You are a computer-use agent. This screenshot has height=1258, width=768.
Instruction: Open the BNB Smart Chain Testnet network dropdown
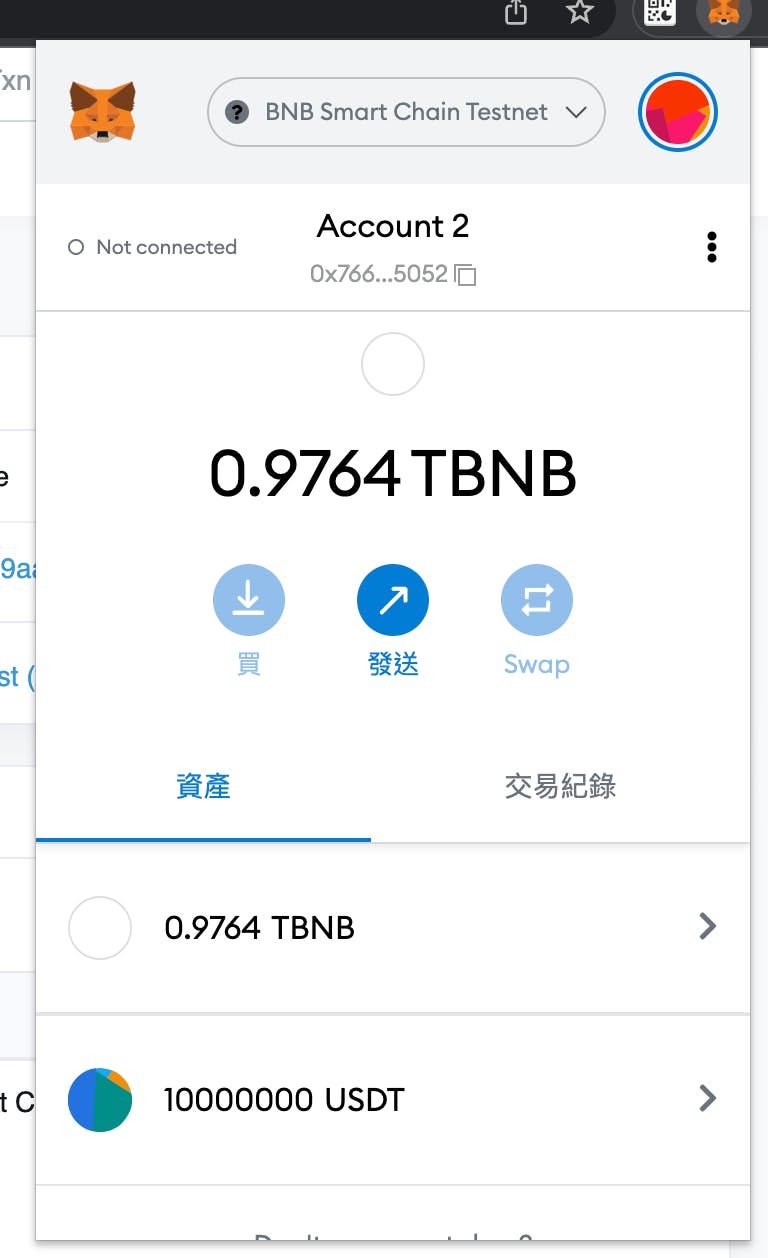coord(405,112)
